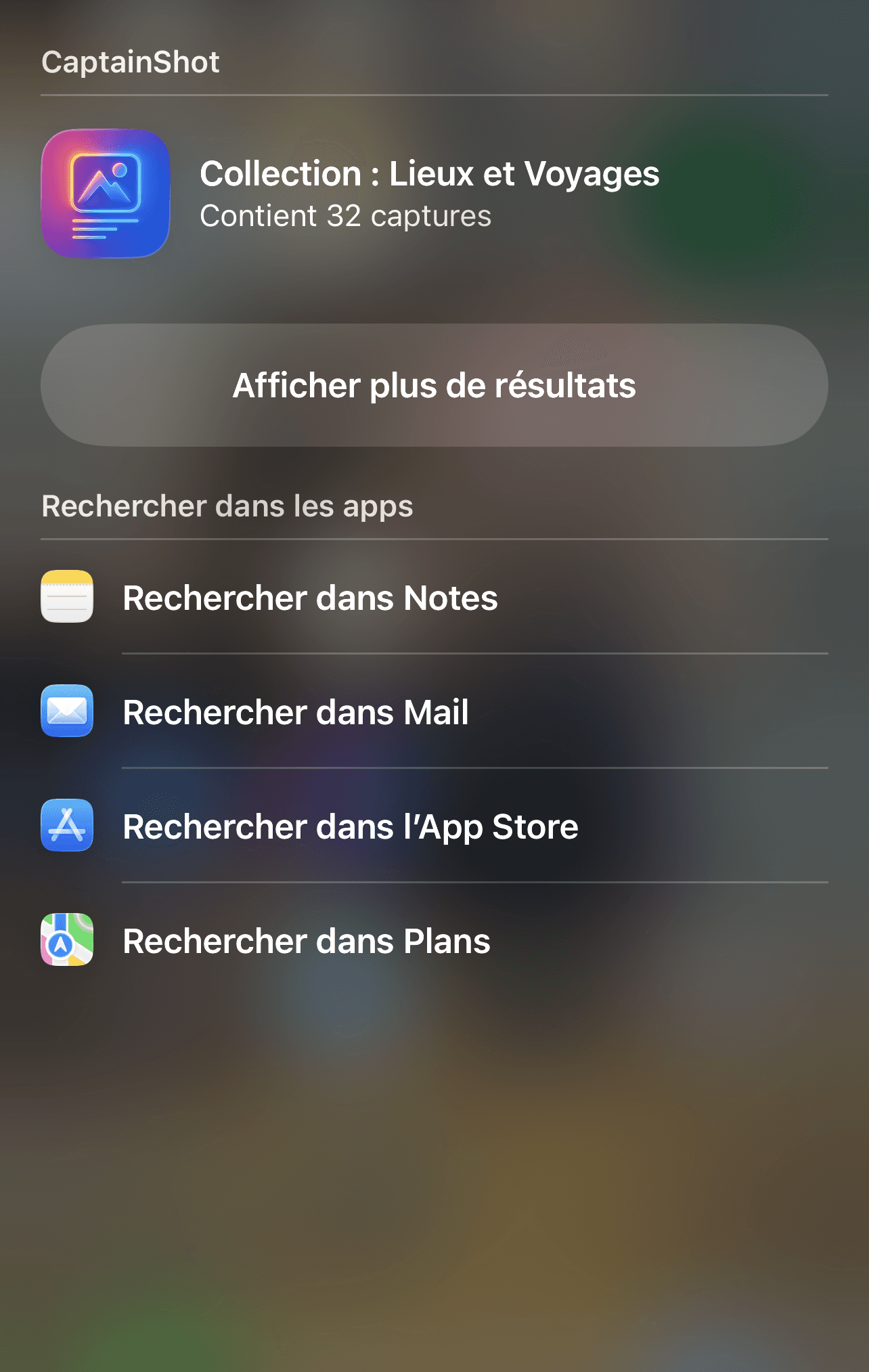Open Notes via its yellow icon
Screen dimensions: 869x1372
(67, 597)
